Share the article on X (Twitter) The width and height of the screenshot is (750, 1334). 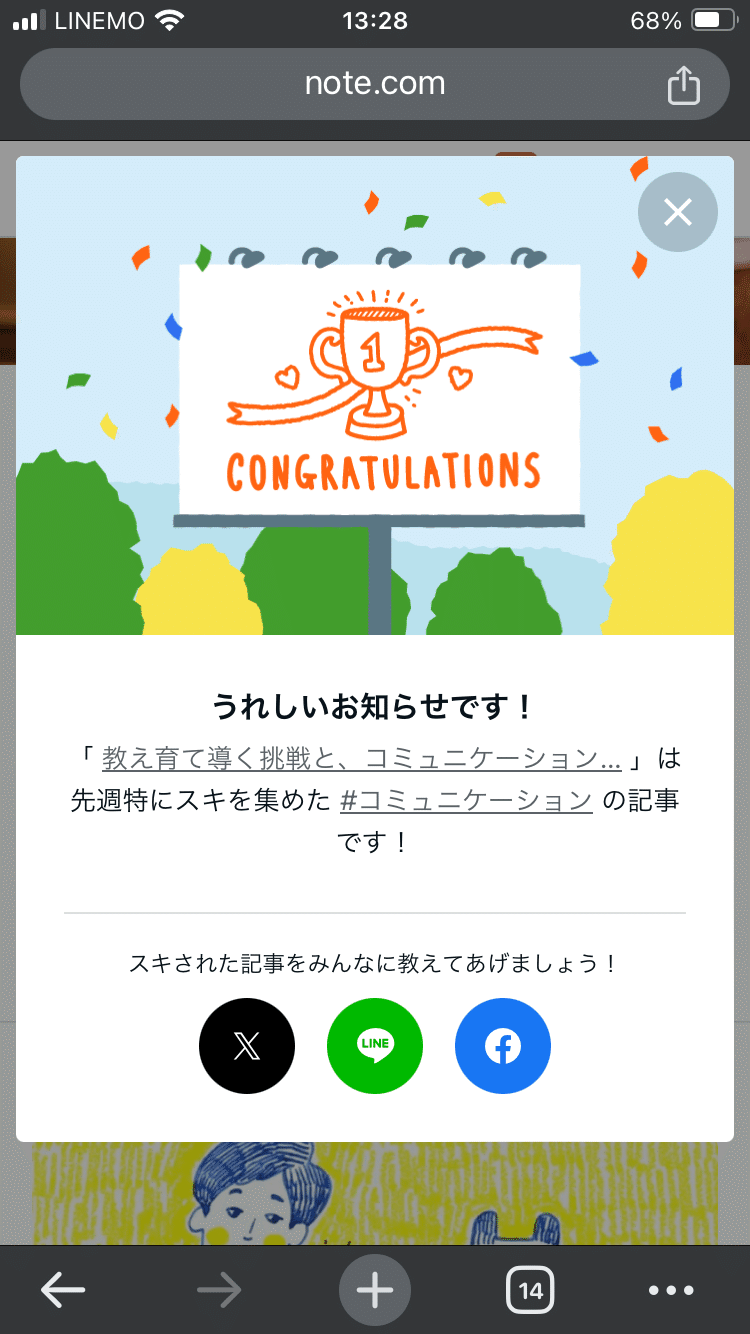(x=246, y=1045)
